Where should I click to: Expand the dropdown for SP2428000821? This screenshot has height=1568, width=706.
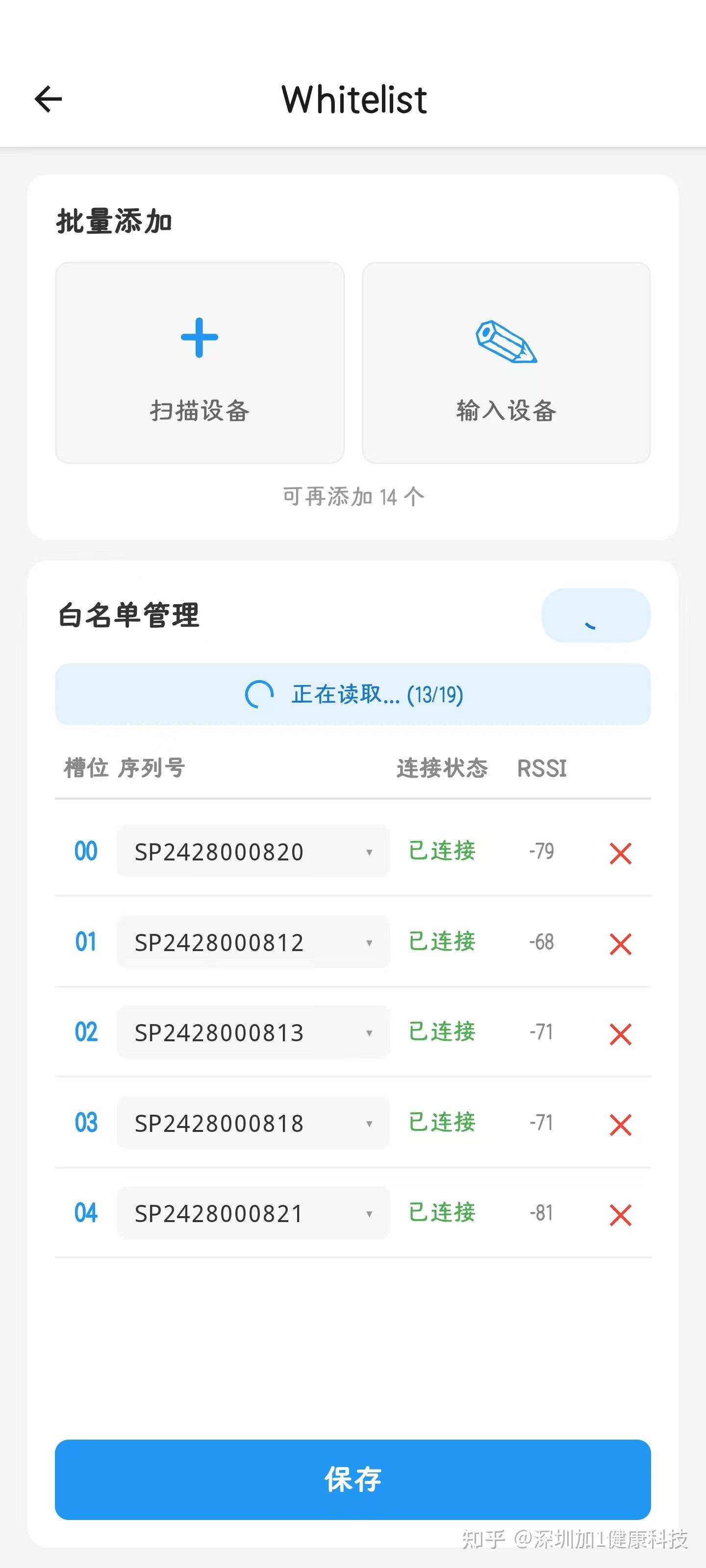click(x=253, y=1213)
